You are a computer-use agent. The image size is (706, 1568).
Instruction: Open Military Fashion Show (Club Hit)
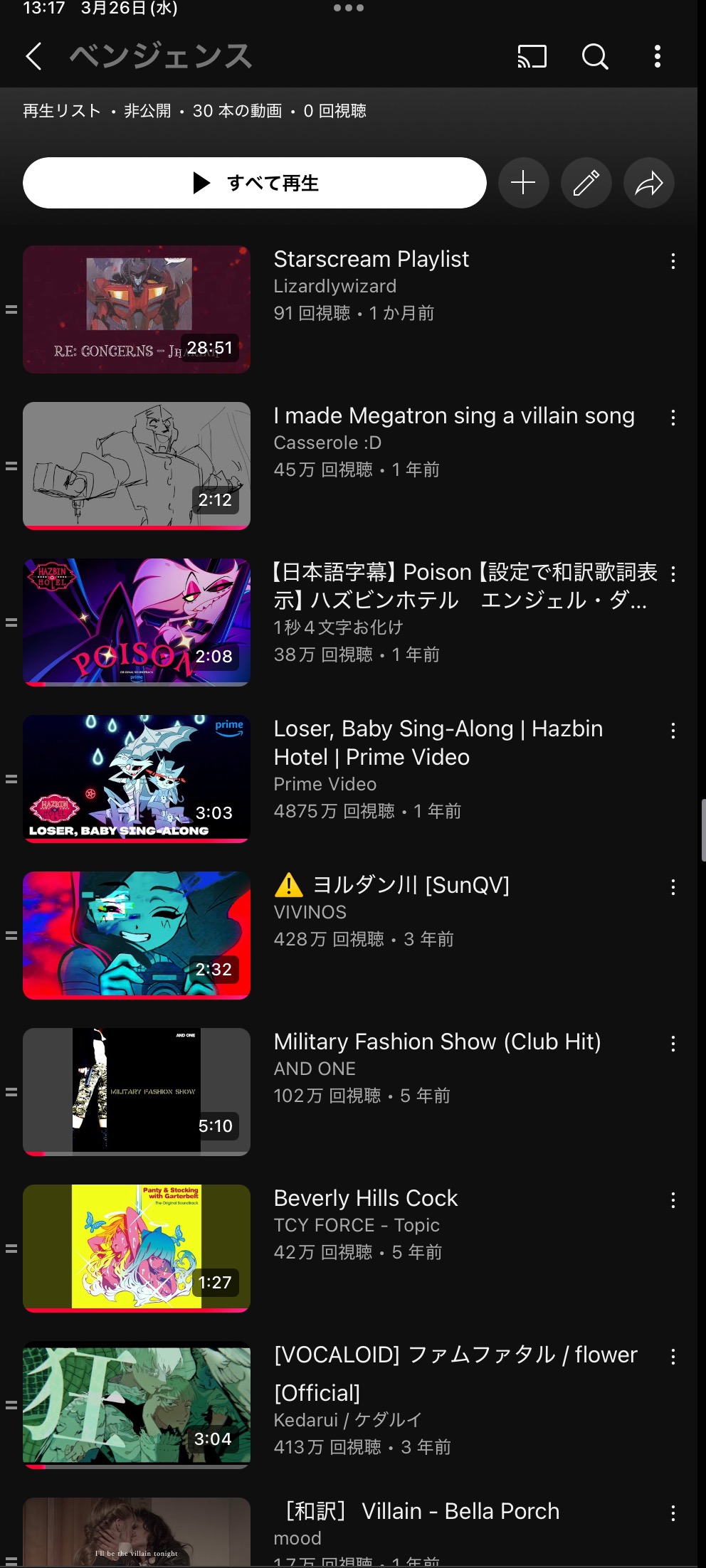[137, 1092]
